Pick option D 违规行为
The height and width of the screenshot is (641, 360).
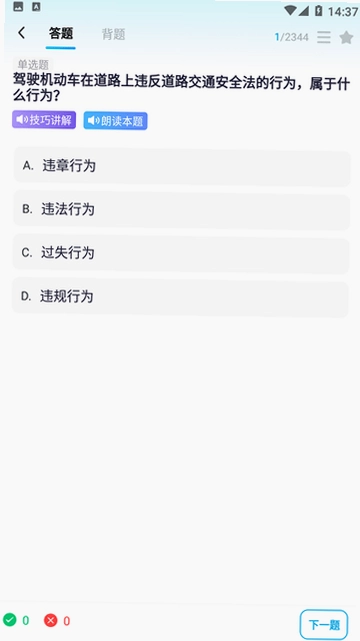[181, 297]
